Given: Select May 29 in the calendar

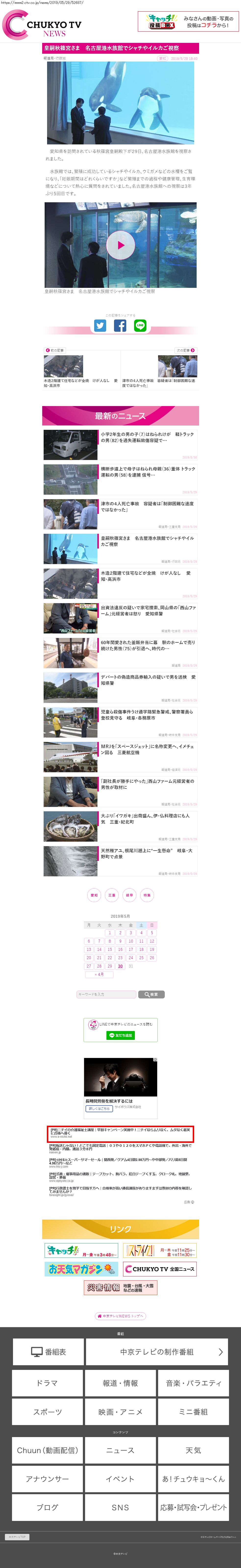Looking at the screenshot, I should pyautogui.click(x=110, y=966).
